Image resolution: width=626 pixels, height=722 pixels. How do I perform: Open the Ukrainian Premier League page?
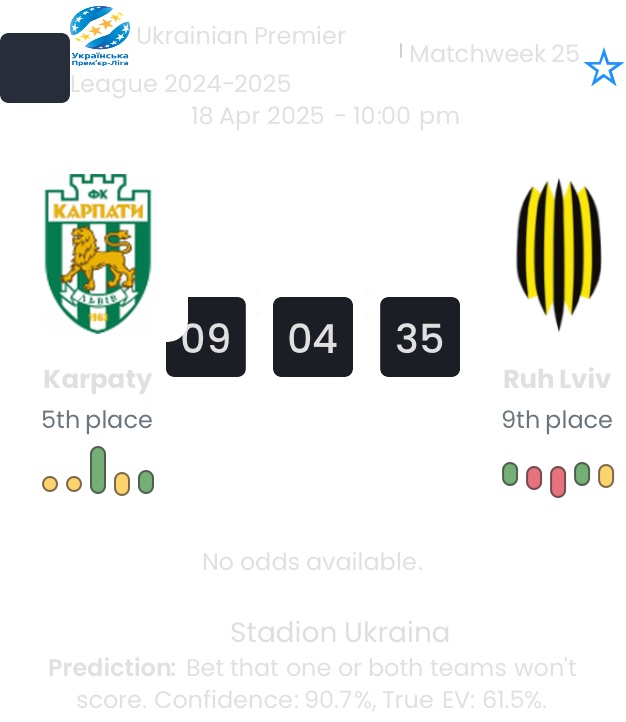tap(241, 37)
